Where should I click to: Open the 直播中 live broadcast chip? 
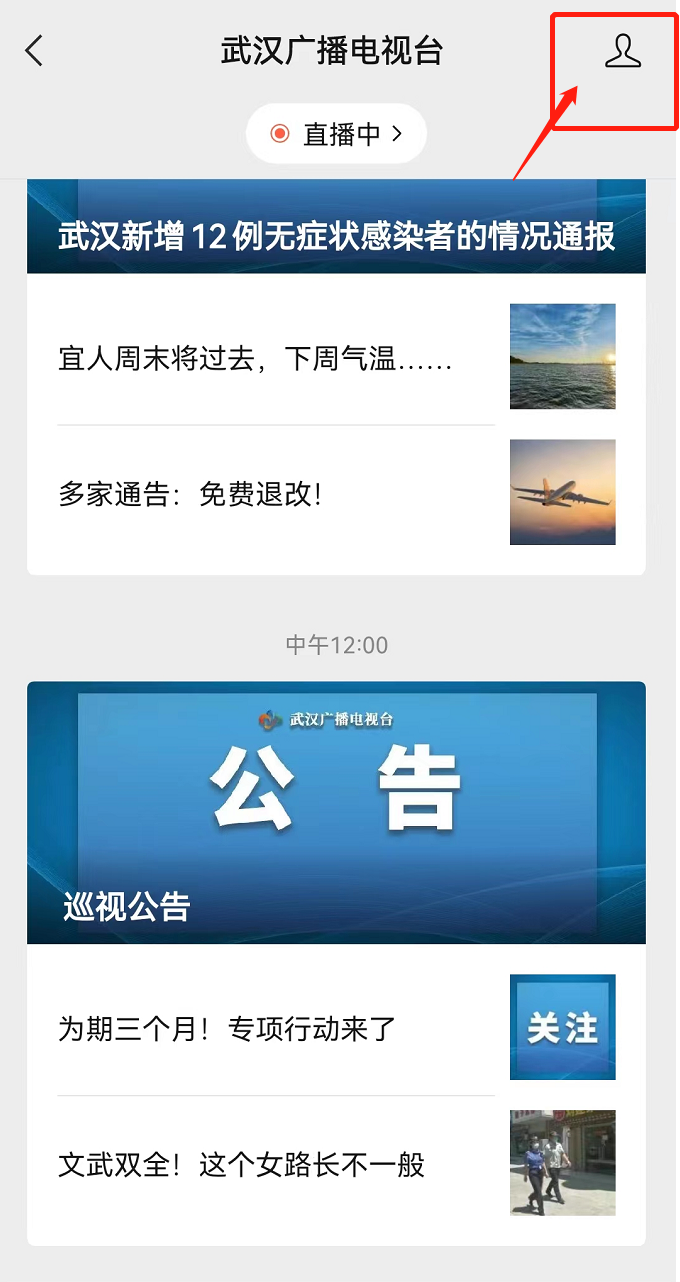337,134
